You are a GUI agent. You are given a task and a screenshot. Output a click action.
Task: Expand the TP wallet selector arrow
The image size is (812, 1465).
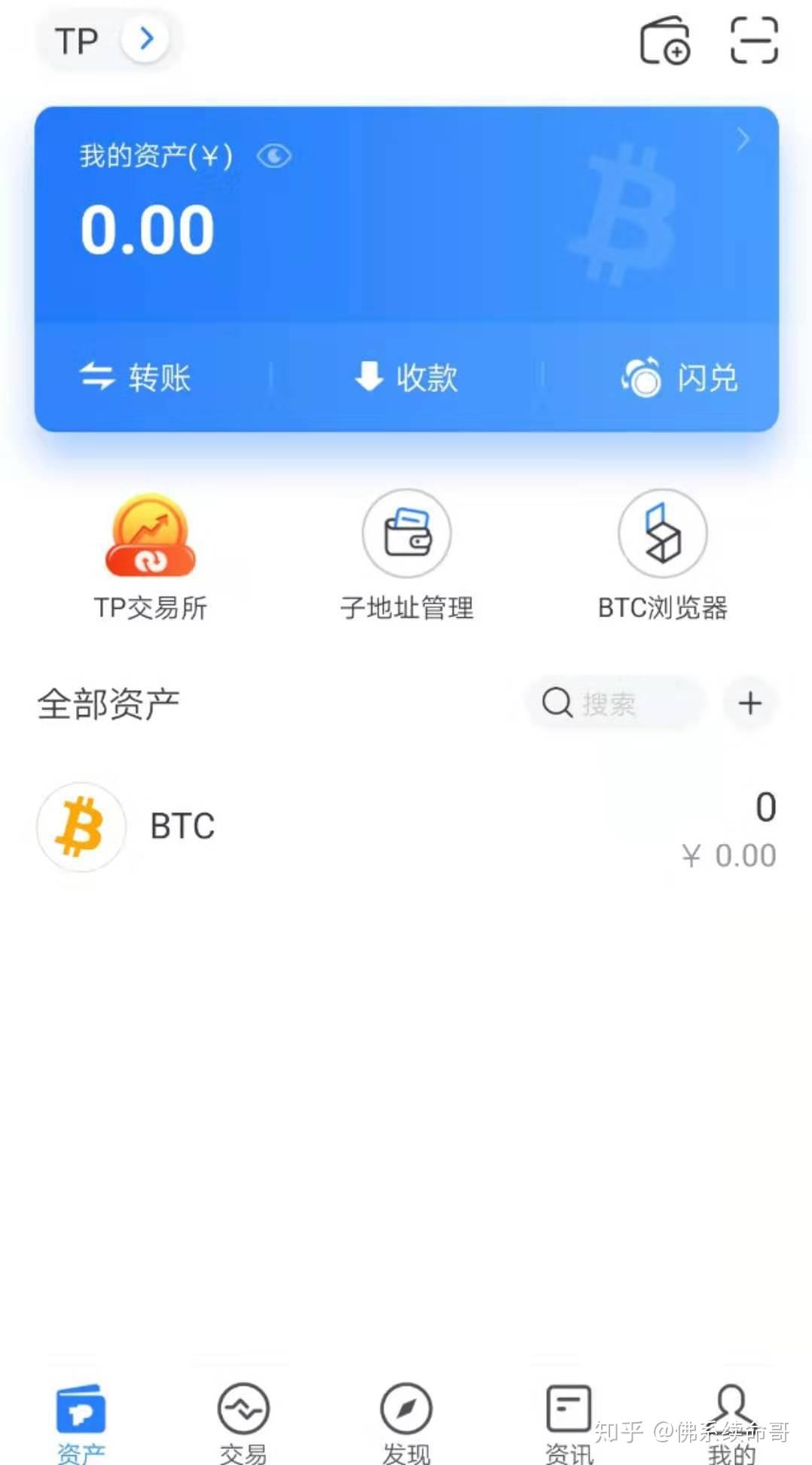click(145, 38)
